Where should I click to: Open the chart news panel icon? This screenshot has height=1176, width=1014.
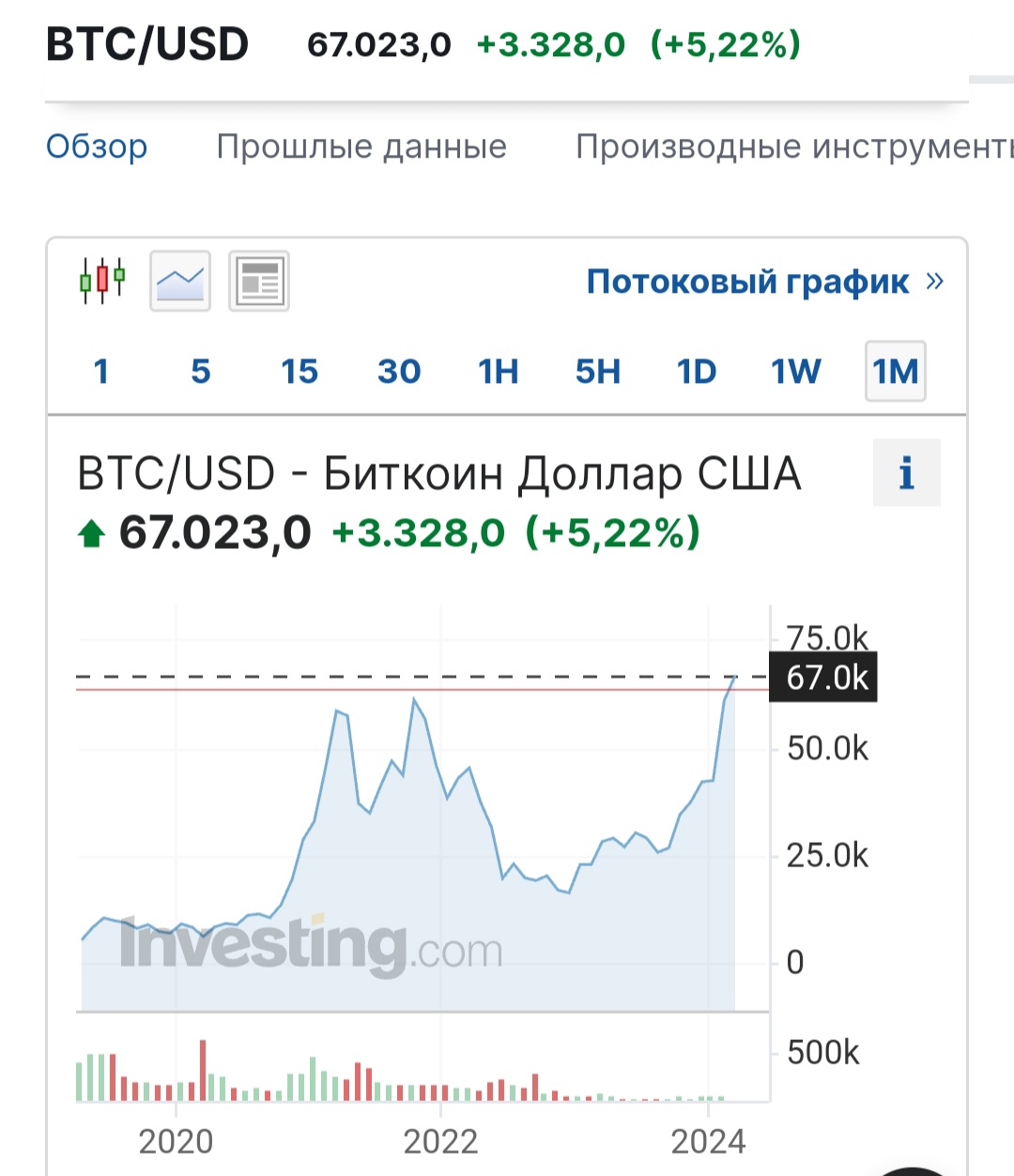coord(259,280)
